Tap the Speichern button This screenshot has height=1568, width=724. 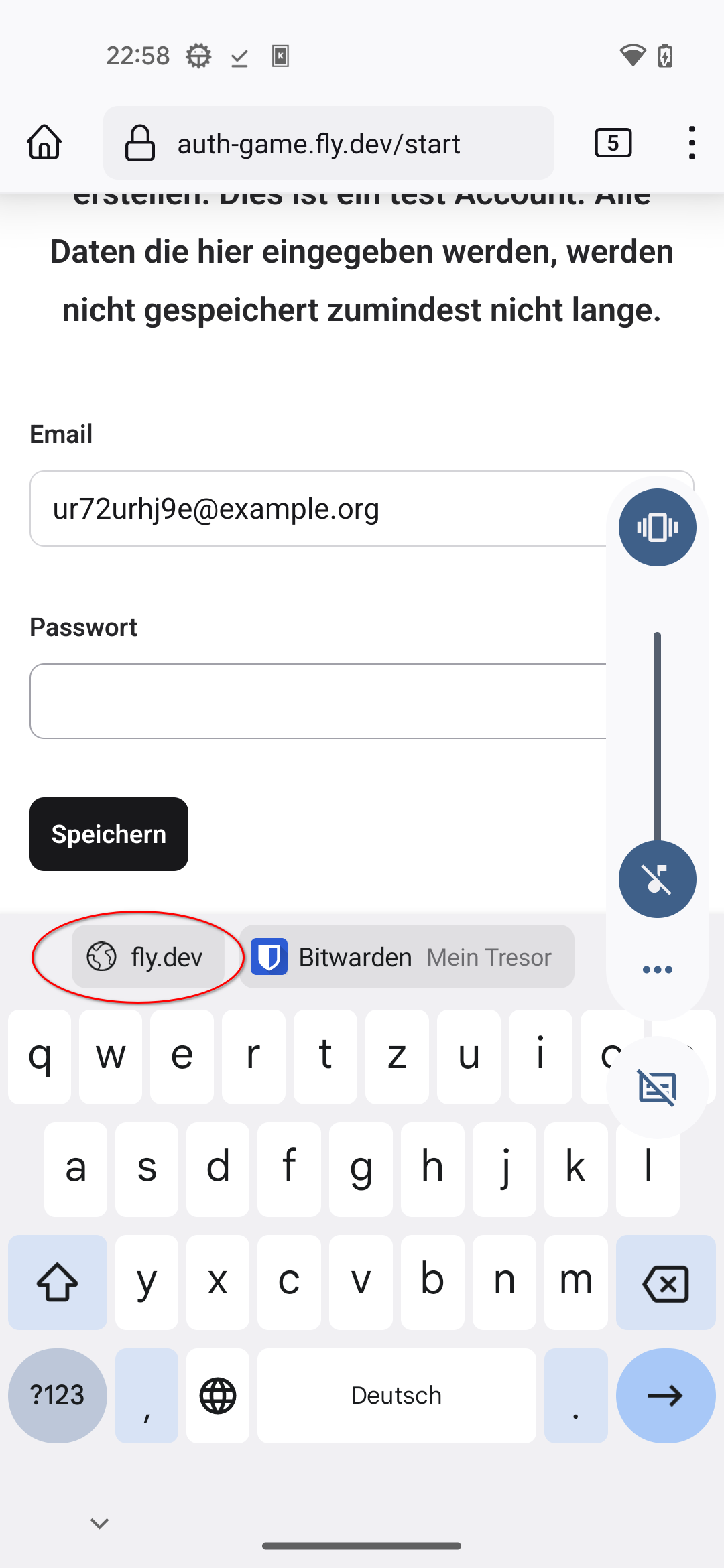(109, 834)
